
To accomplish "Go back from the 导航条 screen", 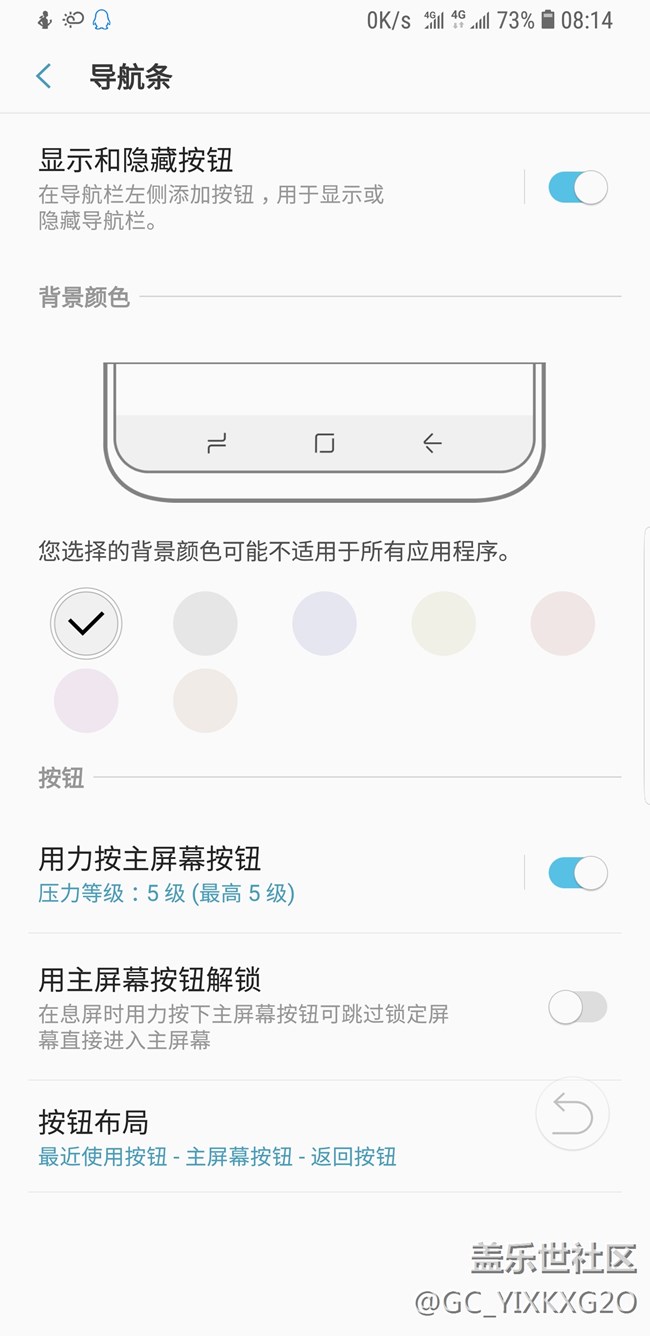I will pyautogui.click(x=44, y=77).
